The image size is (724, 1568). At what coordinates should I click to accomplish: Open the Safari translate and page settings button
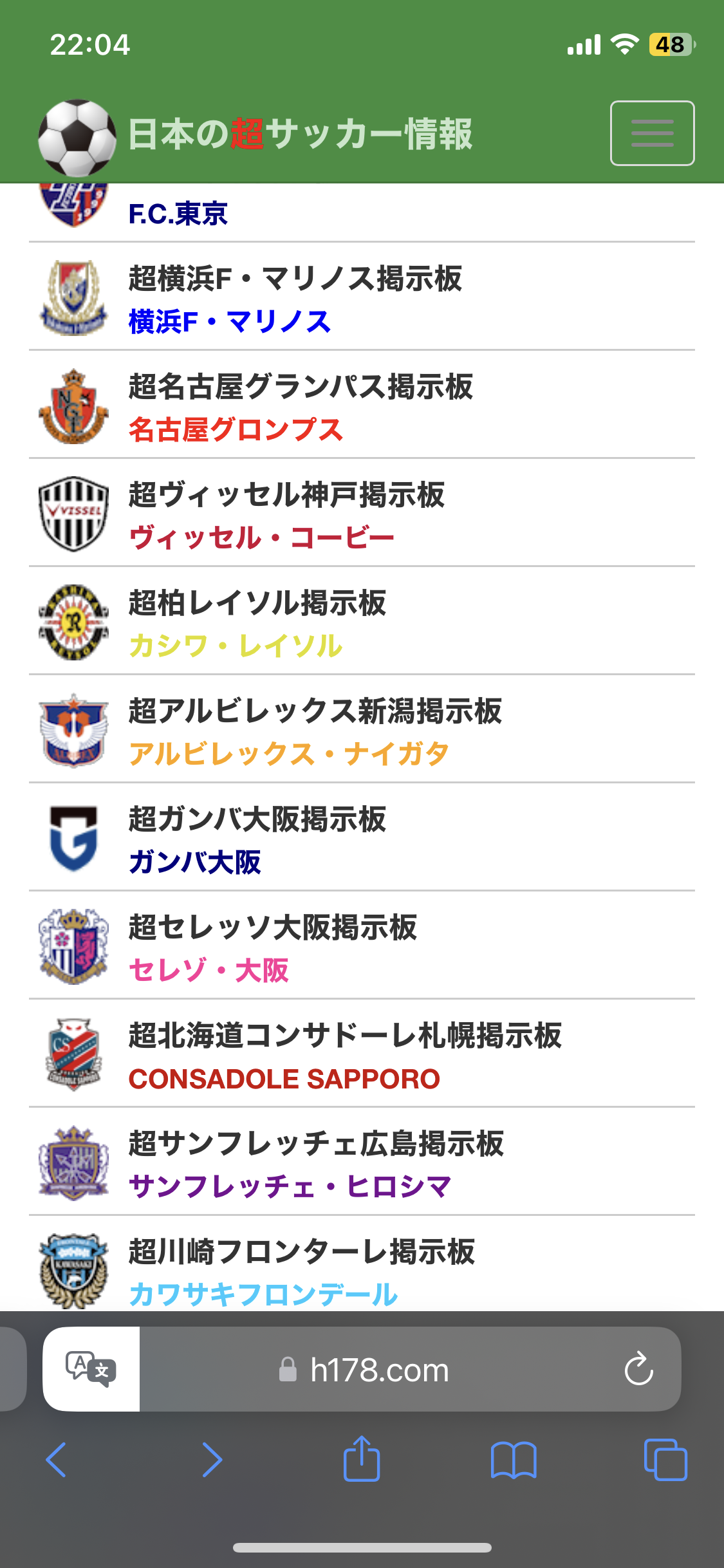[91, 1369]
